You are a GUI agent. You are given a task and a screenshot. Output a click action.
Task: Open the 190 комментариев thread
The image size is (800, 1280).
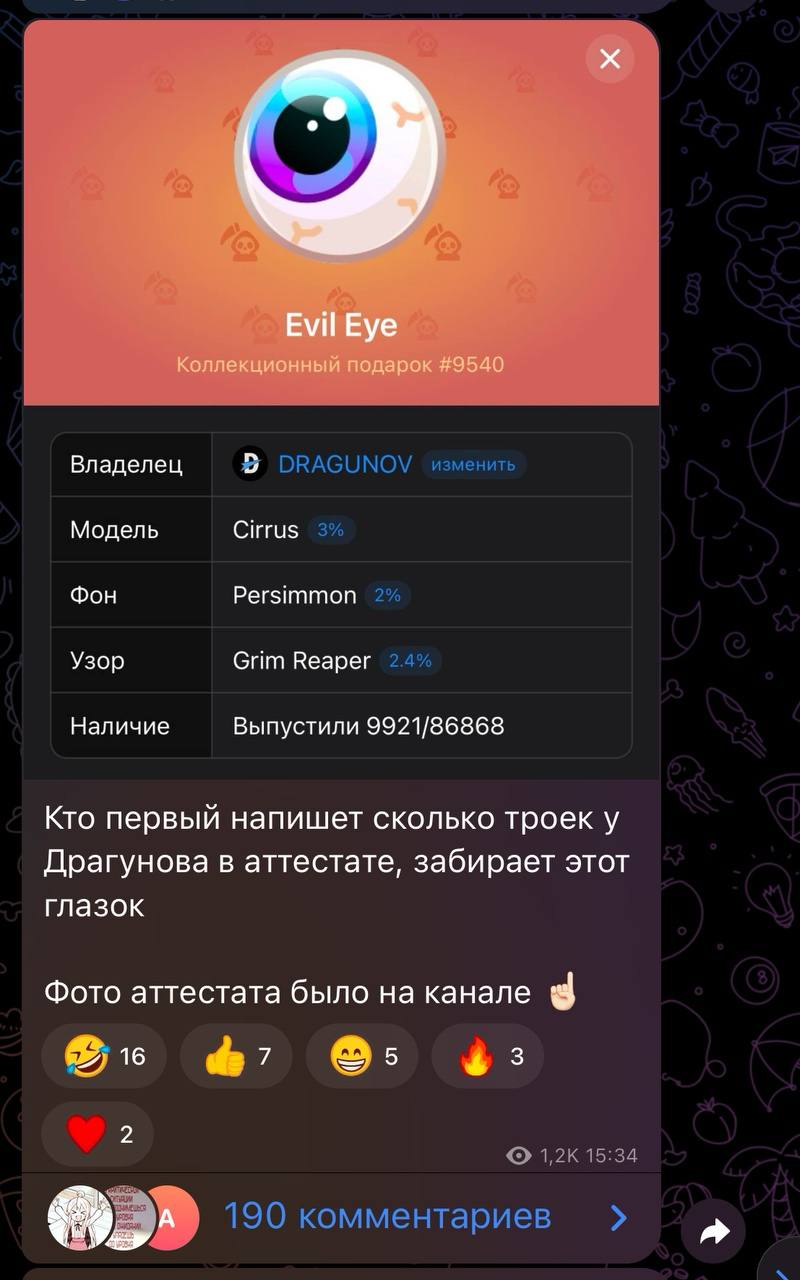[x=388, y=1216]
